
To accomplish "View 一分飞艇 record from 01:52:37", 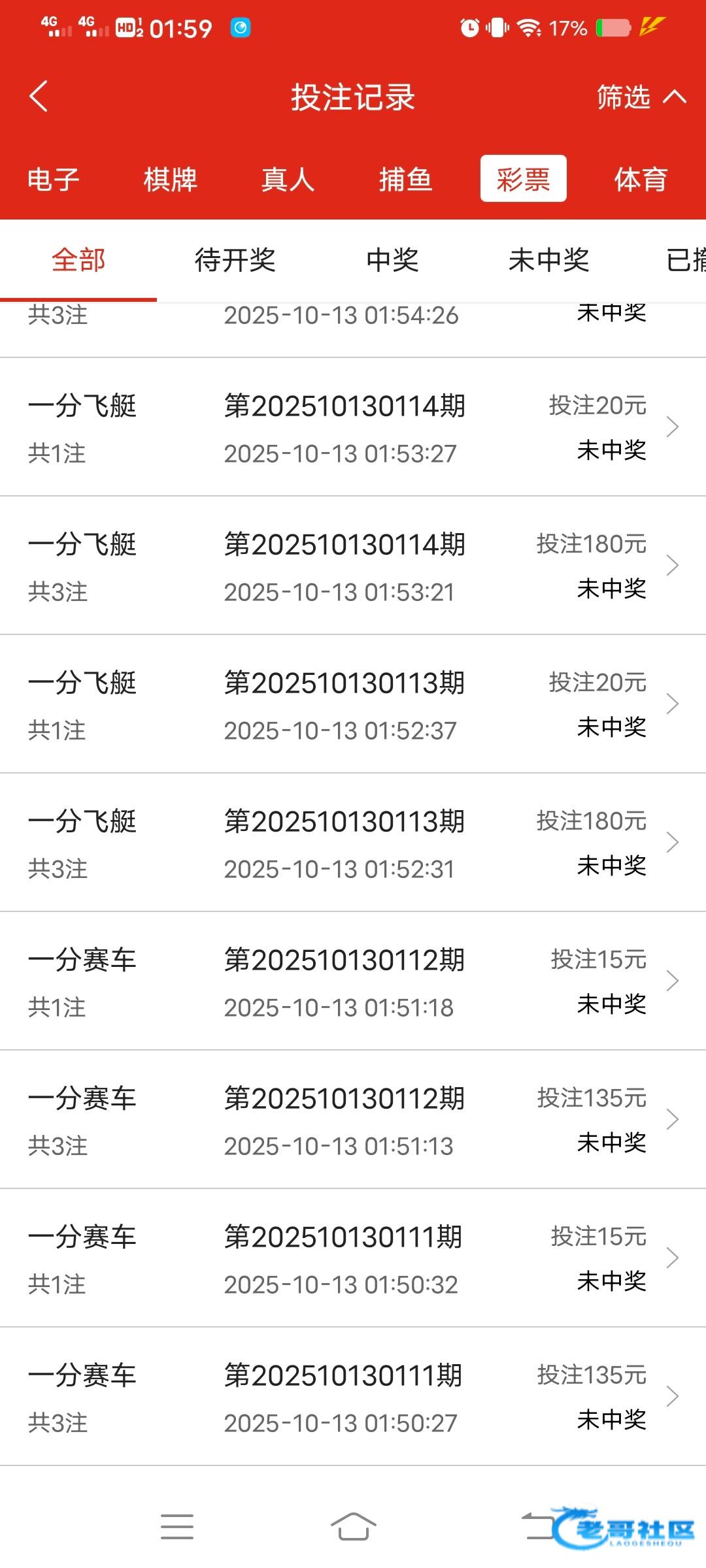I will [x=353, y=704].
